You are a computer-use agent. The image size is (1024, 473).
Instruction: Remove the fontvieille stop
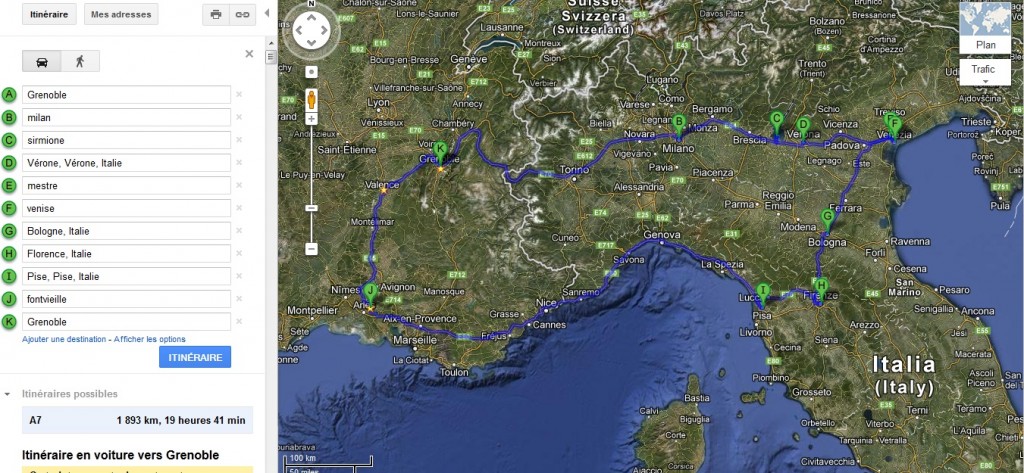click(239, 299)
